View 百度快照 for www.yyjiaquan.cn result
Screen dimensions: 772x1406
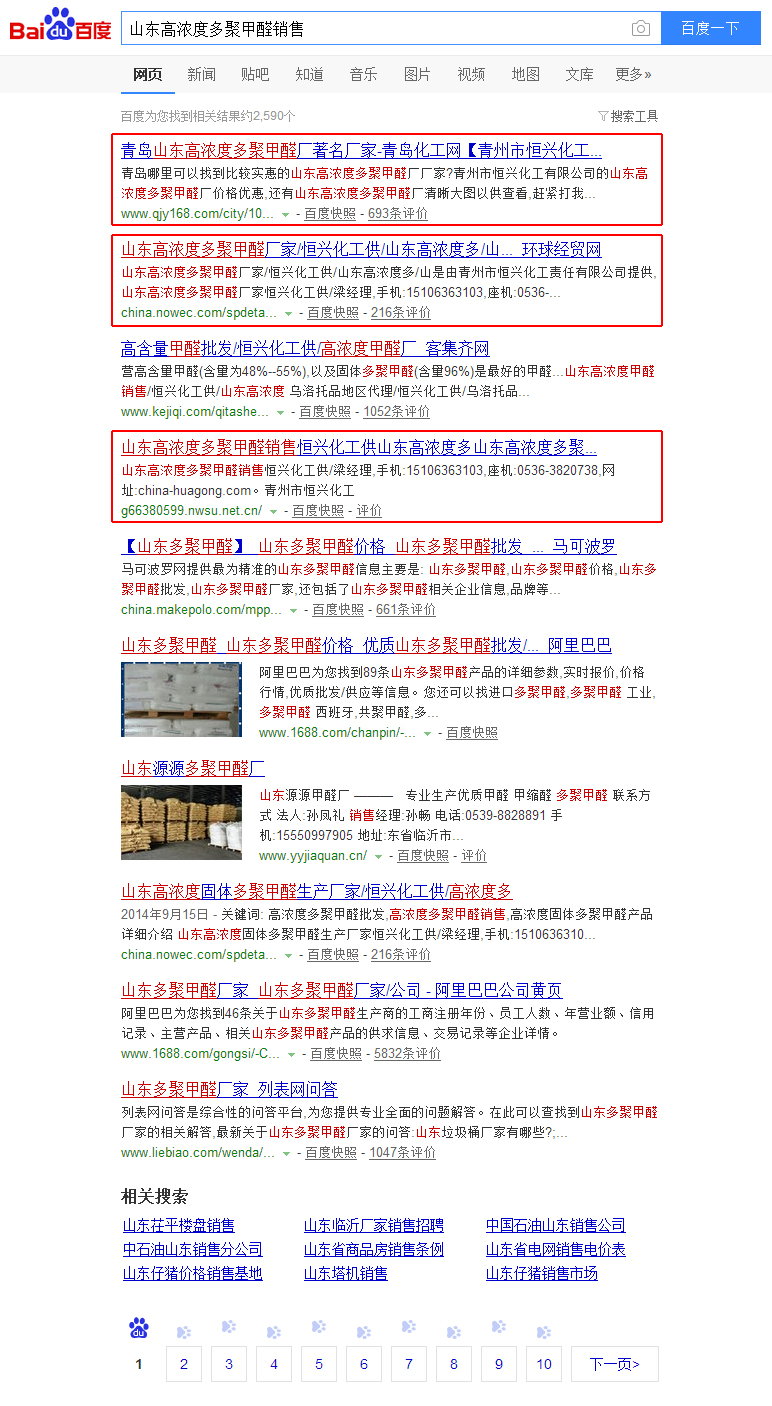click(x=423, y=856)
